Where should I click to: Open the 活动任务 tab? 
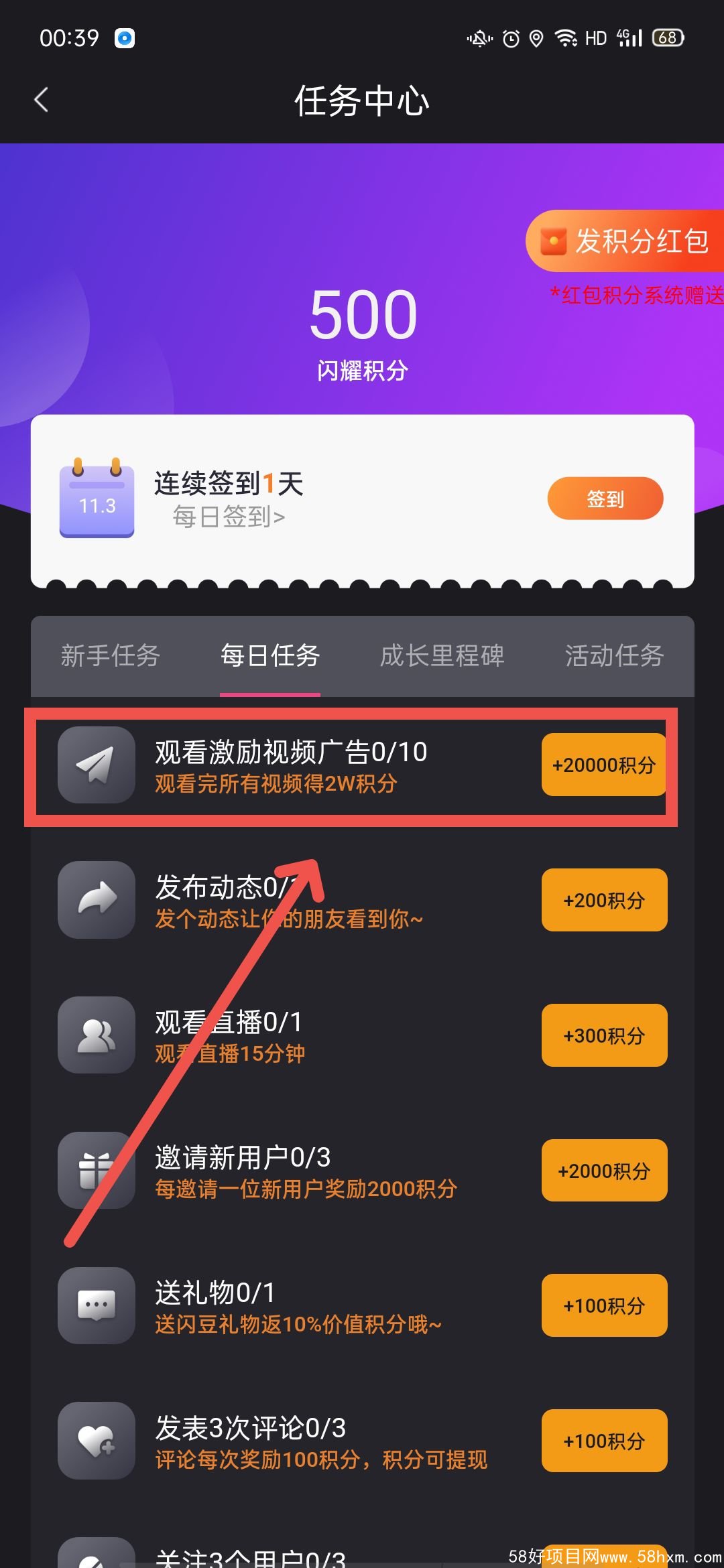coord(614,655)
